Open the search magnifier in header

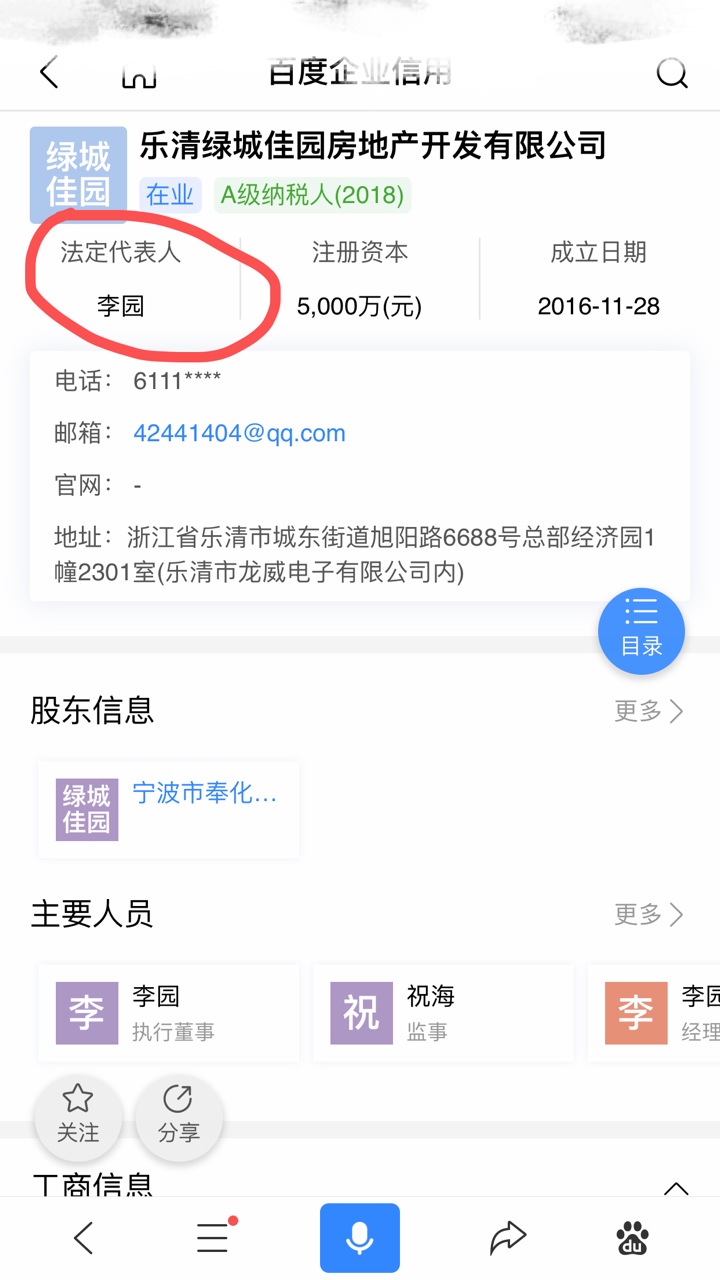pos(672,73)
